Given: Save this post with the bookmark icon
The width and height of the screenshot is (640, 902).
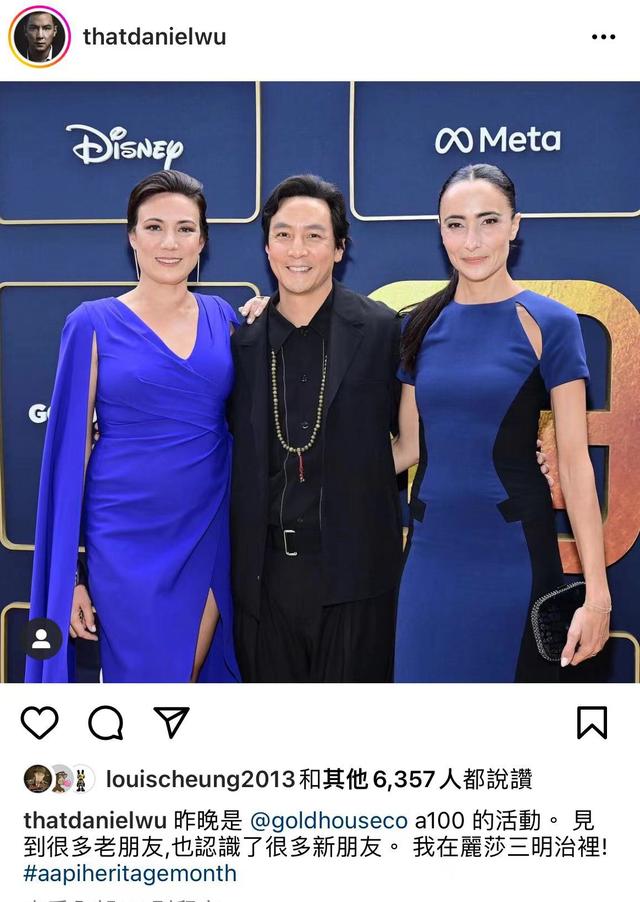Looking at the screenshot, I should [x=592, y=722].
